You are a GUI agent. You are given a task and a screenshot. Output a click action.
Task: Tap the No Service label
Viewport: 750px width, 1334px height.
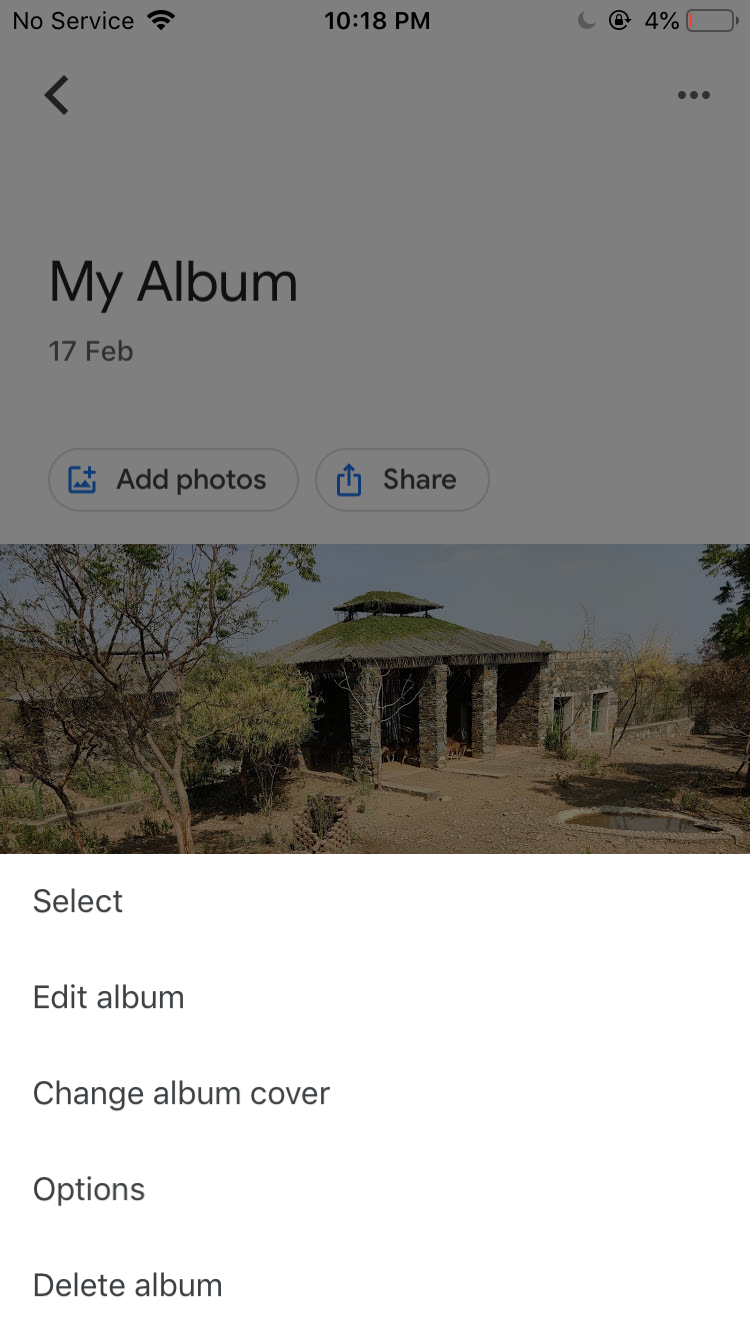click(x=72, y=20)
